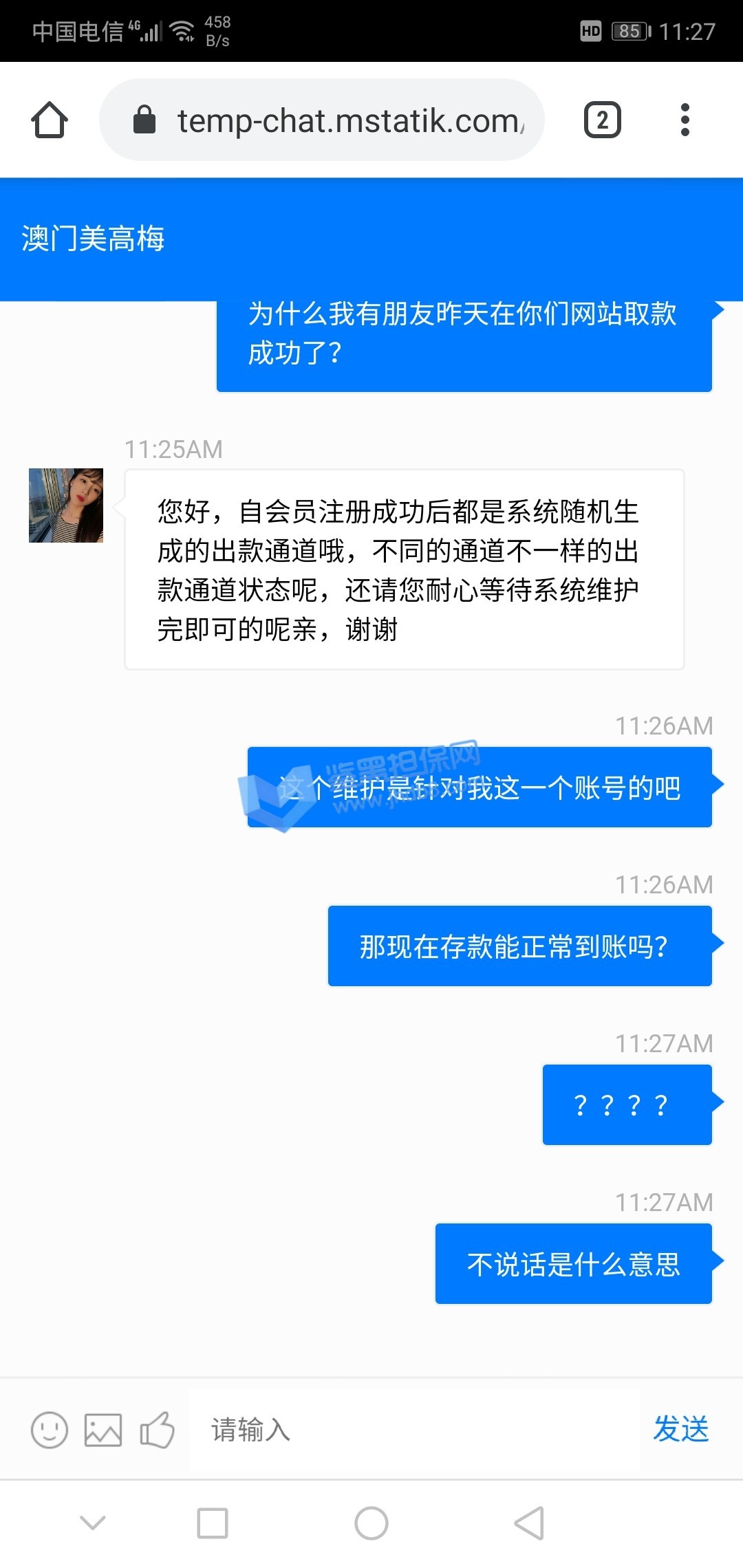Go back with the system back button

point(530,1523)
